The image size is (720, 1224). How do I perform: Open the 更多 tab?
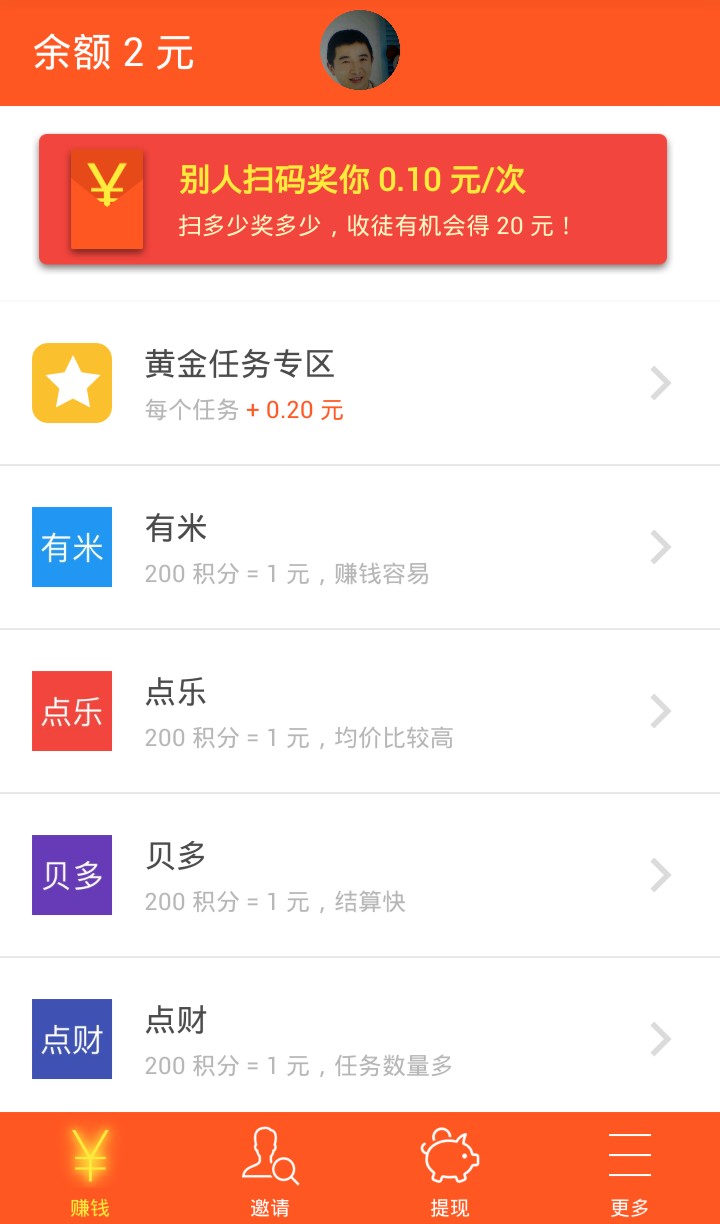pos(630,1168)
